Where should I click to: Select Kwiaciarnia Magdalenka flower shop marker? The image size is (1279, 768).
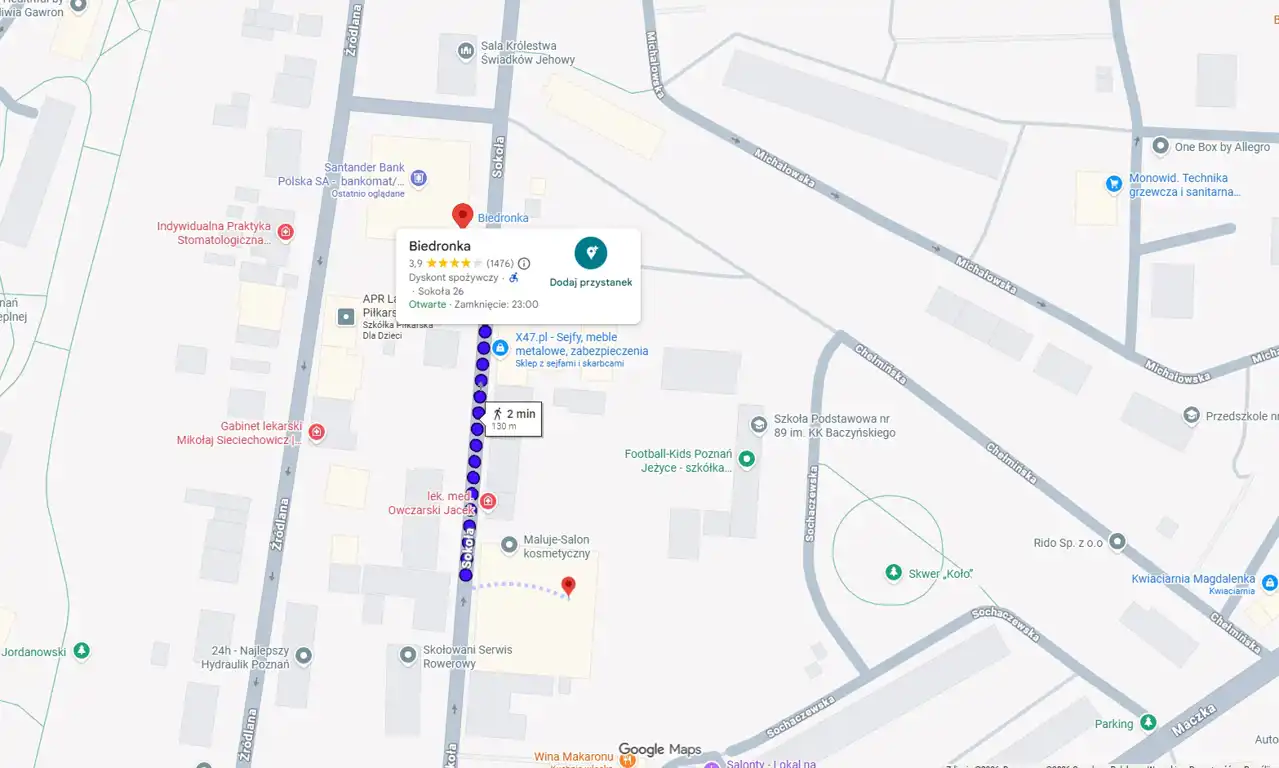click(x=1270, y=581)
